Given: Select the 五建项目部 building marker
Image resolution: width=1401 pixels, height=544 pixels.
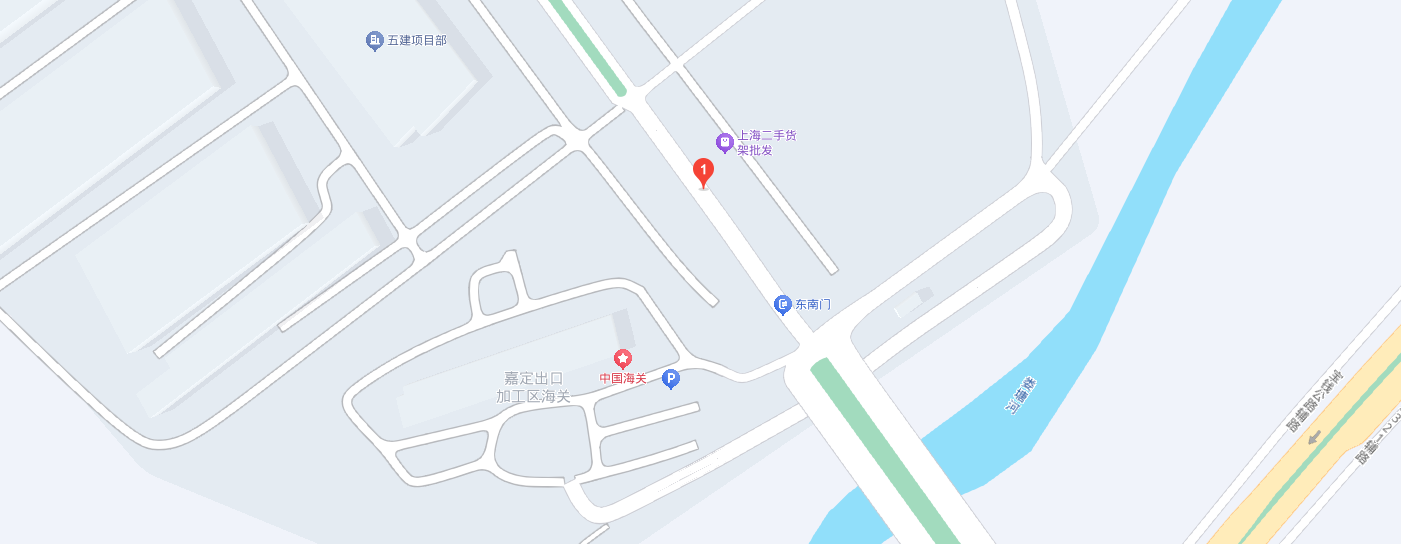Looking at the screenshot, I should pos(374,41).
